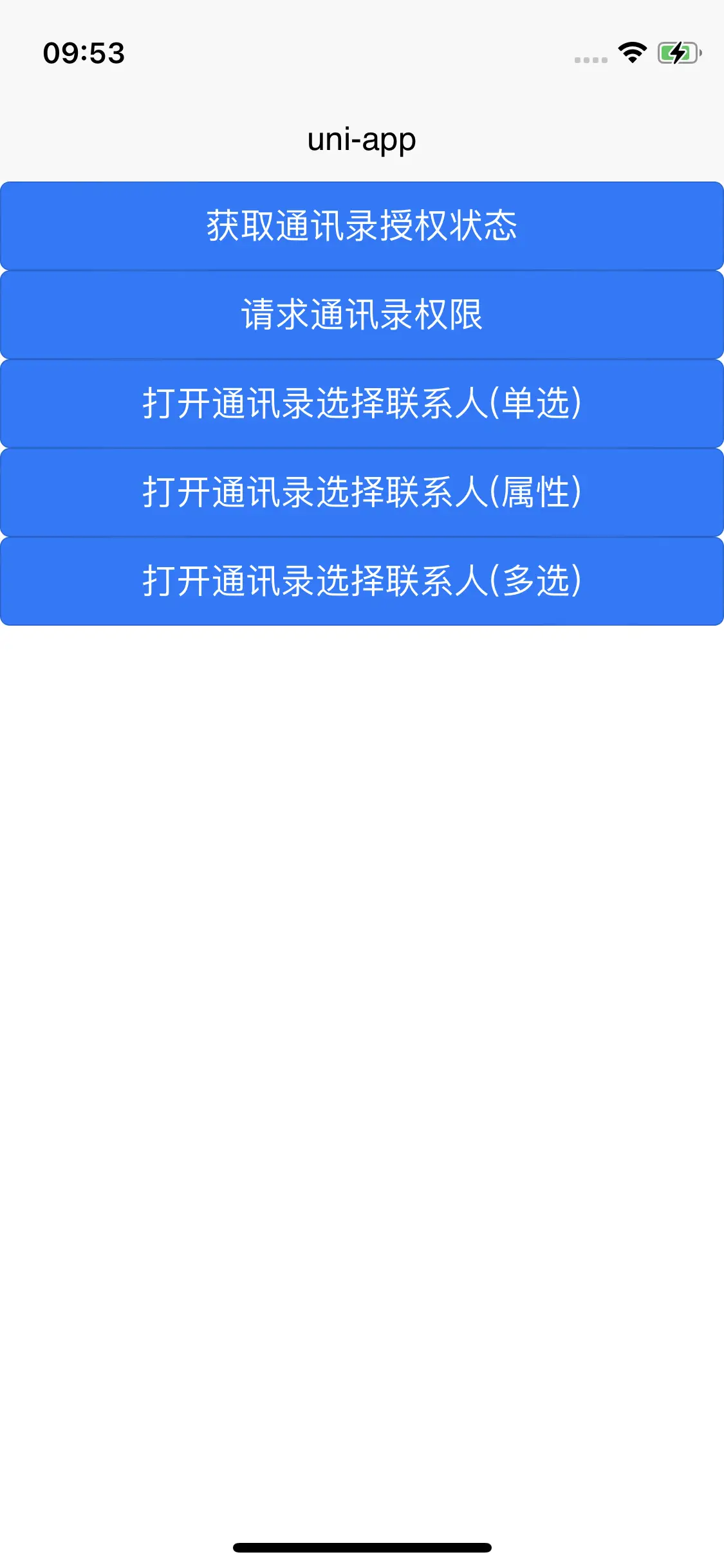Open contact picker with 单选 option

point(362,404)
